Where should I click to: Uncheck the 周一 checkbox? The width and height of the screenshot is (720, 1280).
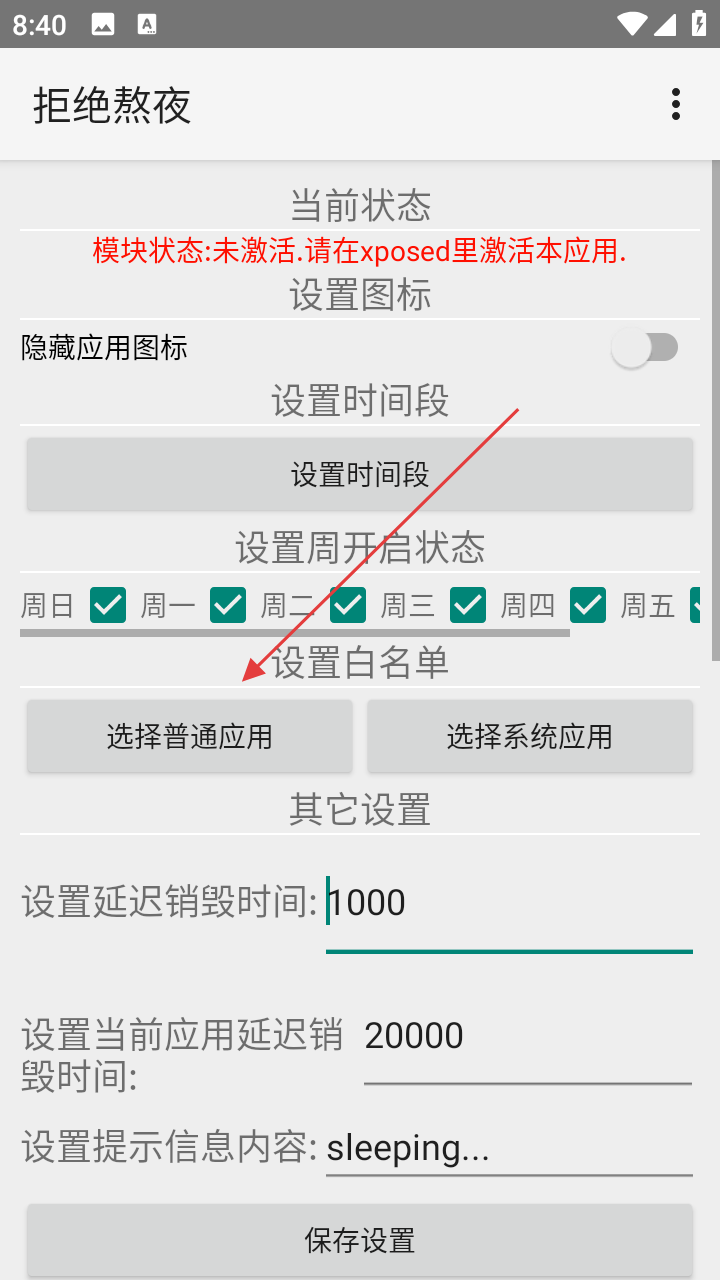(228, 605)
